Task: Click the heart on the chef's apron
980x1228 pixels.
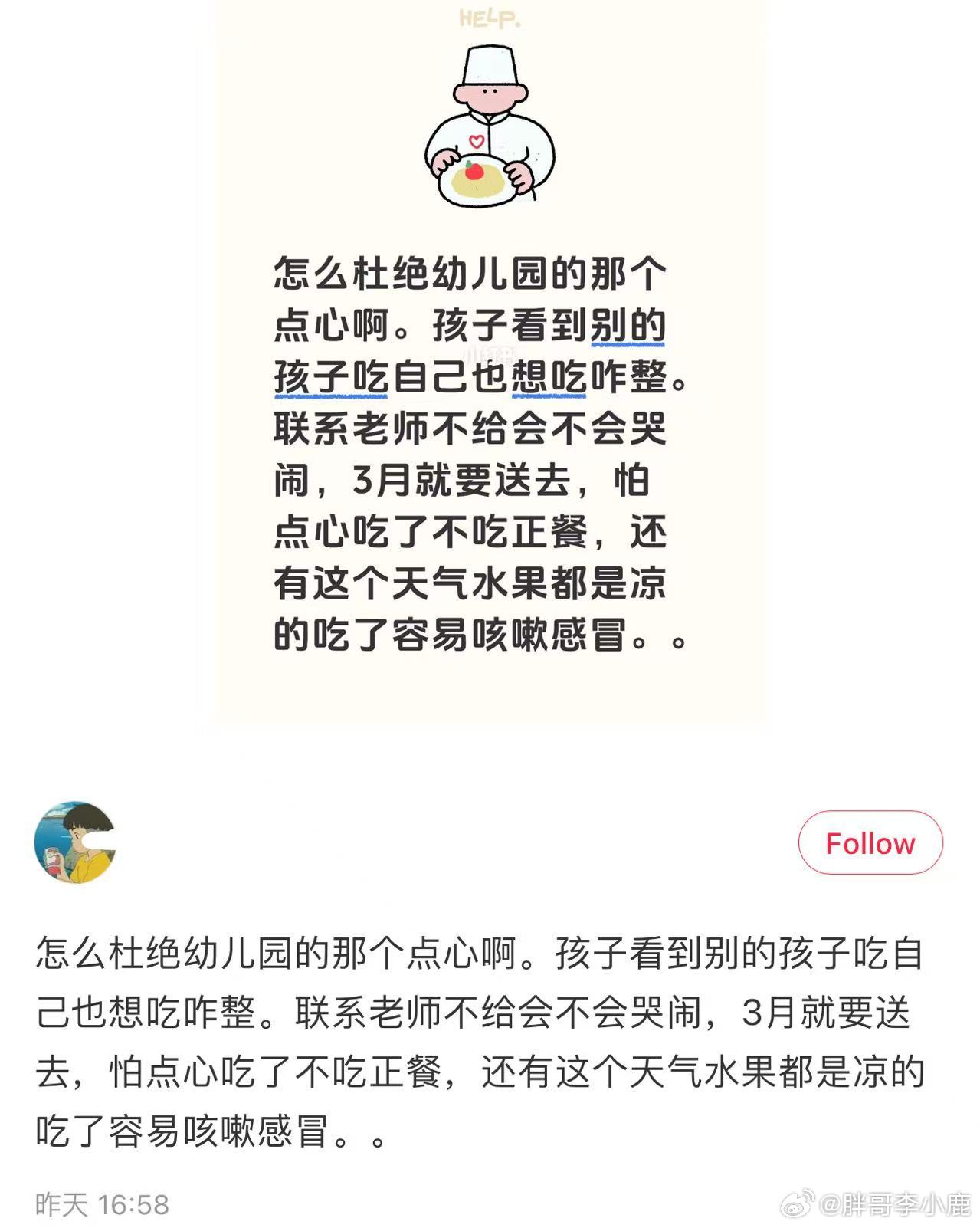Action: coord(476,141)
